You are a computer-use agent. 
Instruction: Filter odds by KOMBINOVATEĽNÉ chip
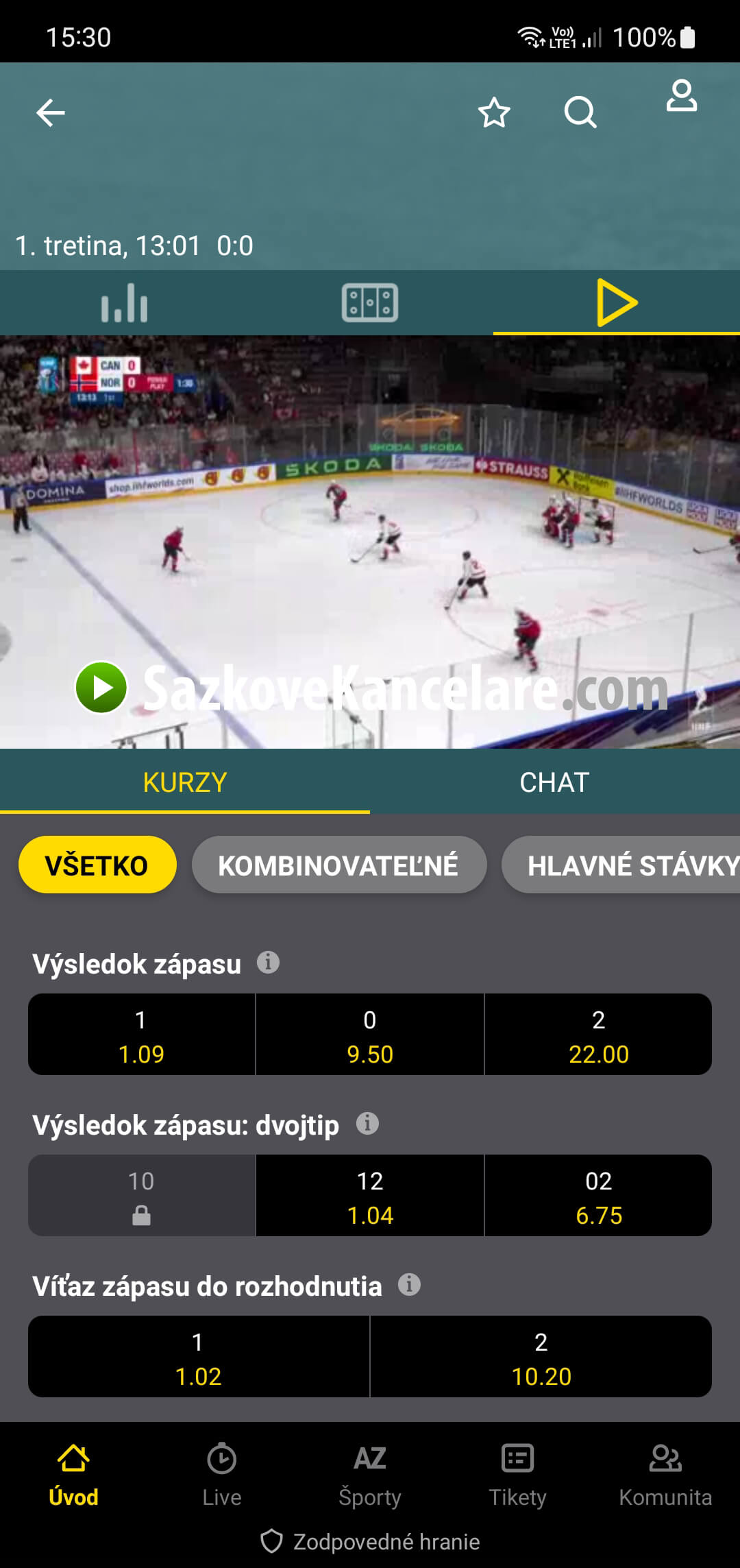pos(339,865)
